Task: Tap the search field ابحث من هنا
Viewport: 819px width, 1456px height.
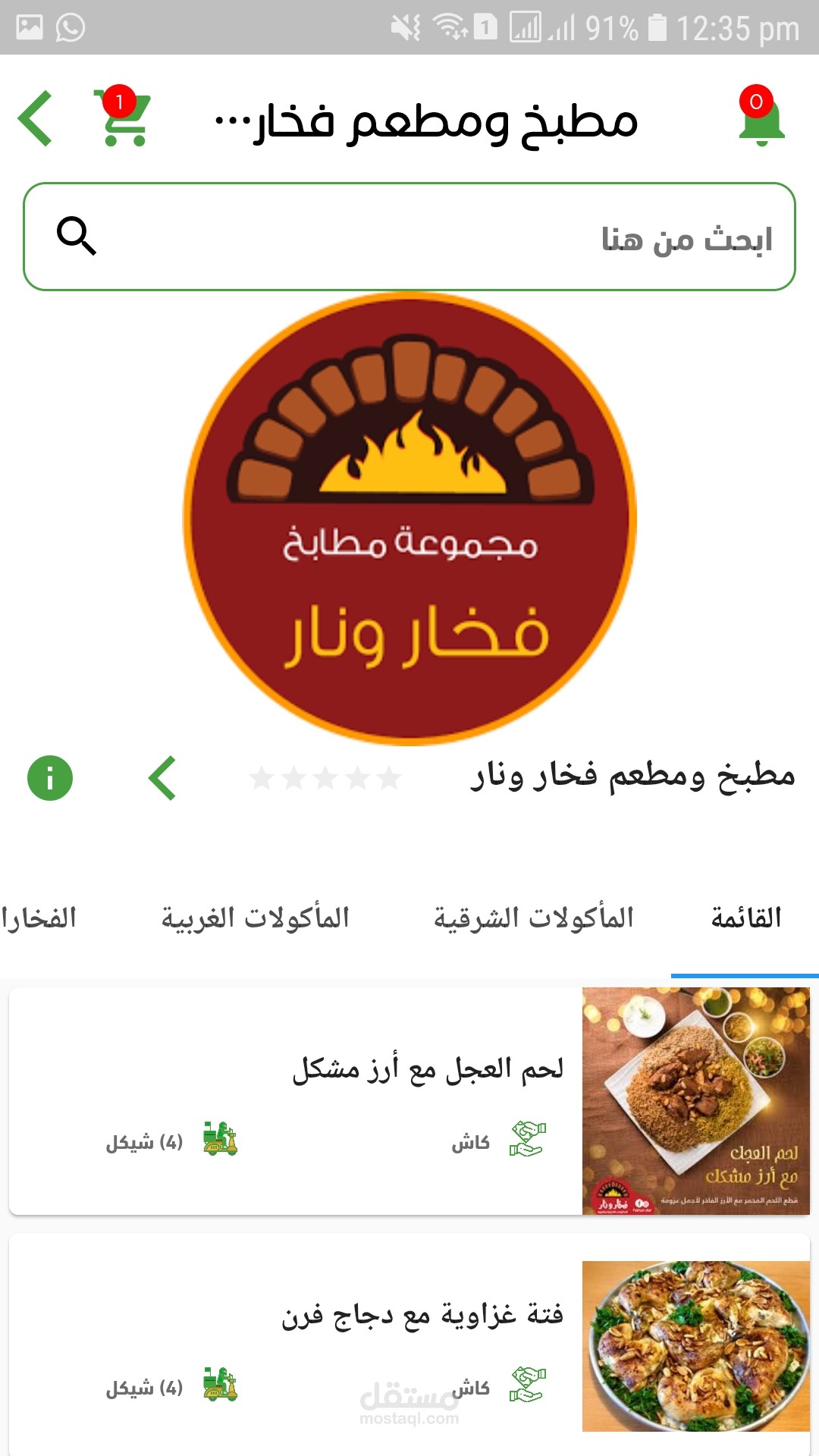Action: coord(409,237)
